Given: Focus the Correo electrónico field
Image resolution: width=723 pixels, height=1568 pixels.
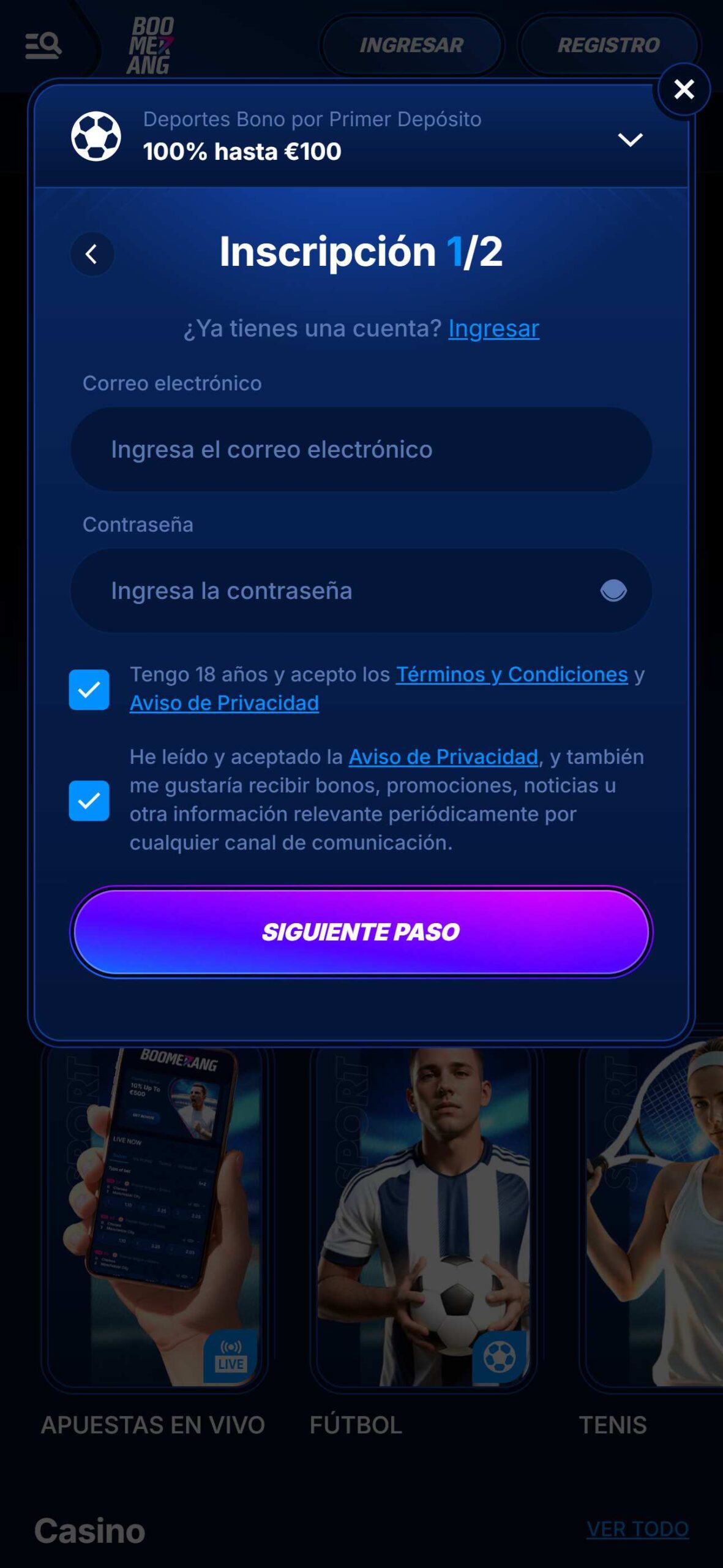Looking at the screenshot, I should click(361, 449).
